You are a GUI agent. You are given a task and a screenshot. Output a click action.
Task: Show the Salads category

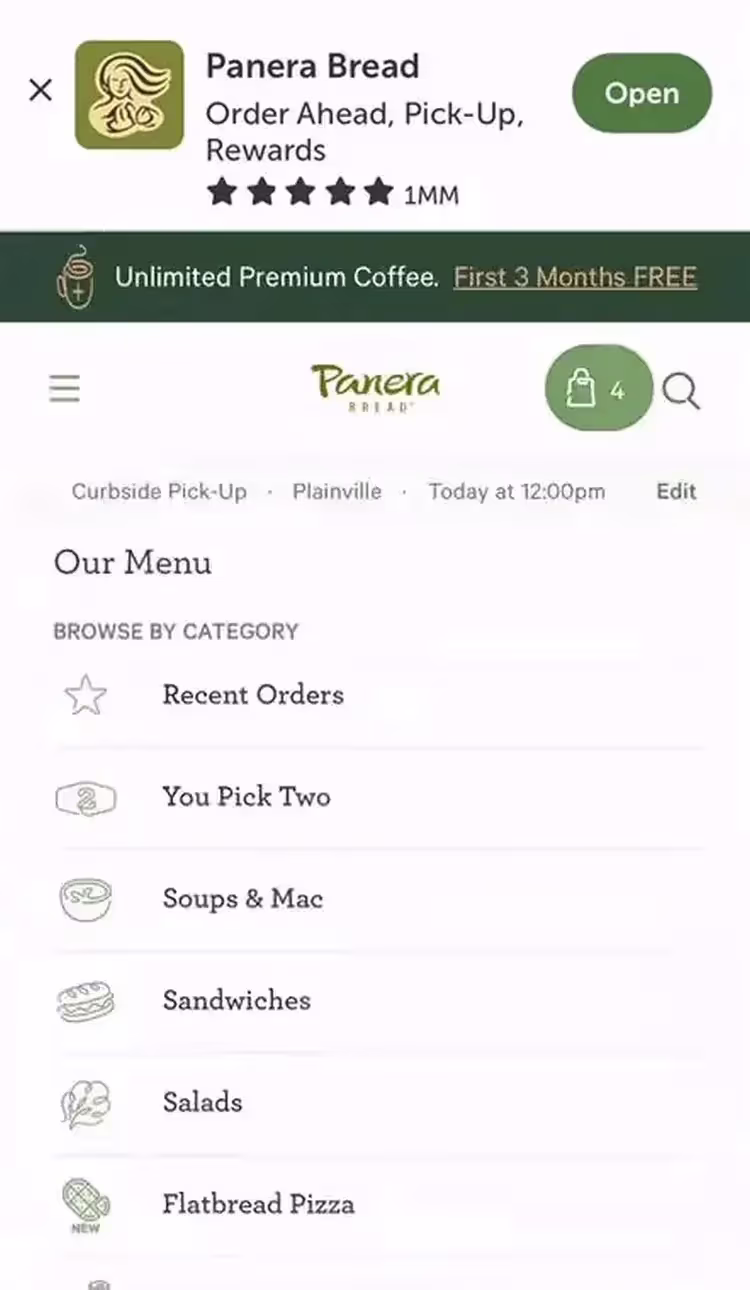[x=203, y=1103]
